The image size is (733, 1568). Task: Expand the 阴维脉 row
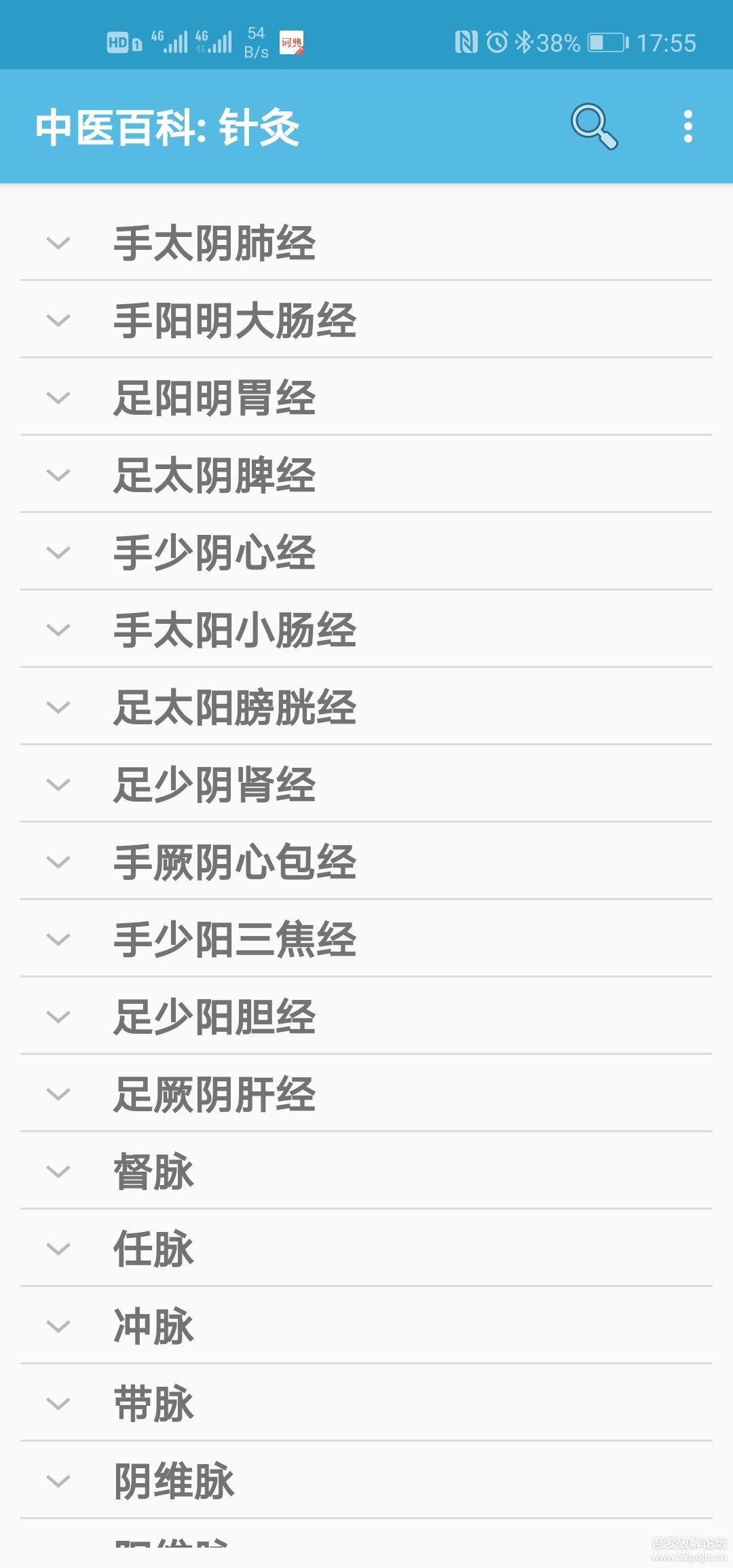click(x=174, y=1481)
